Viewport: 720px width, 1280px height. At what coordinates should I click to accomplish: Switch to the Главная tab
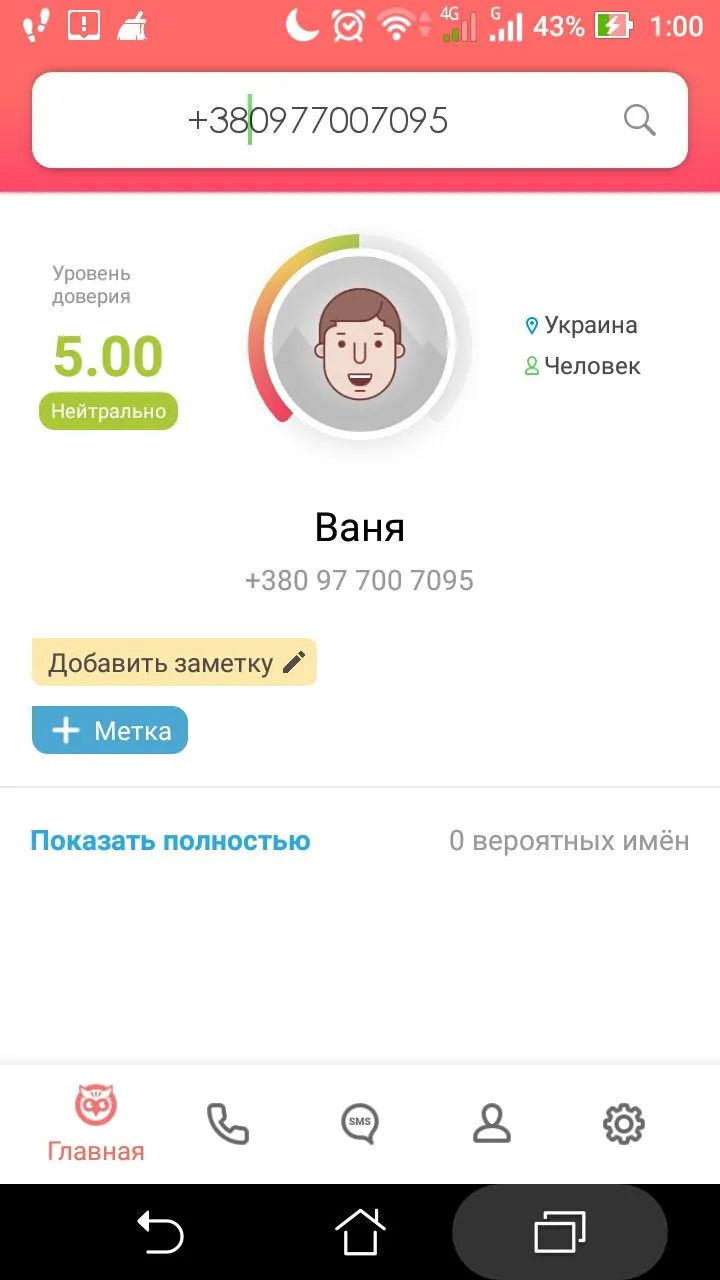[96, 1125]
